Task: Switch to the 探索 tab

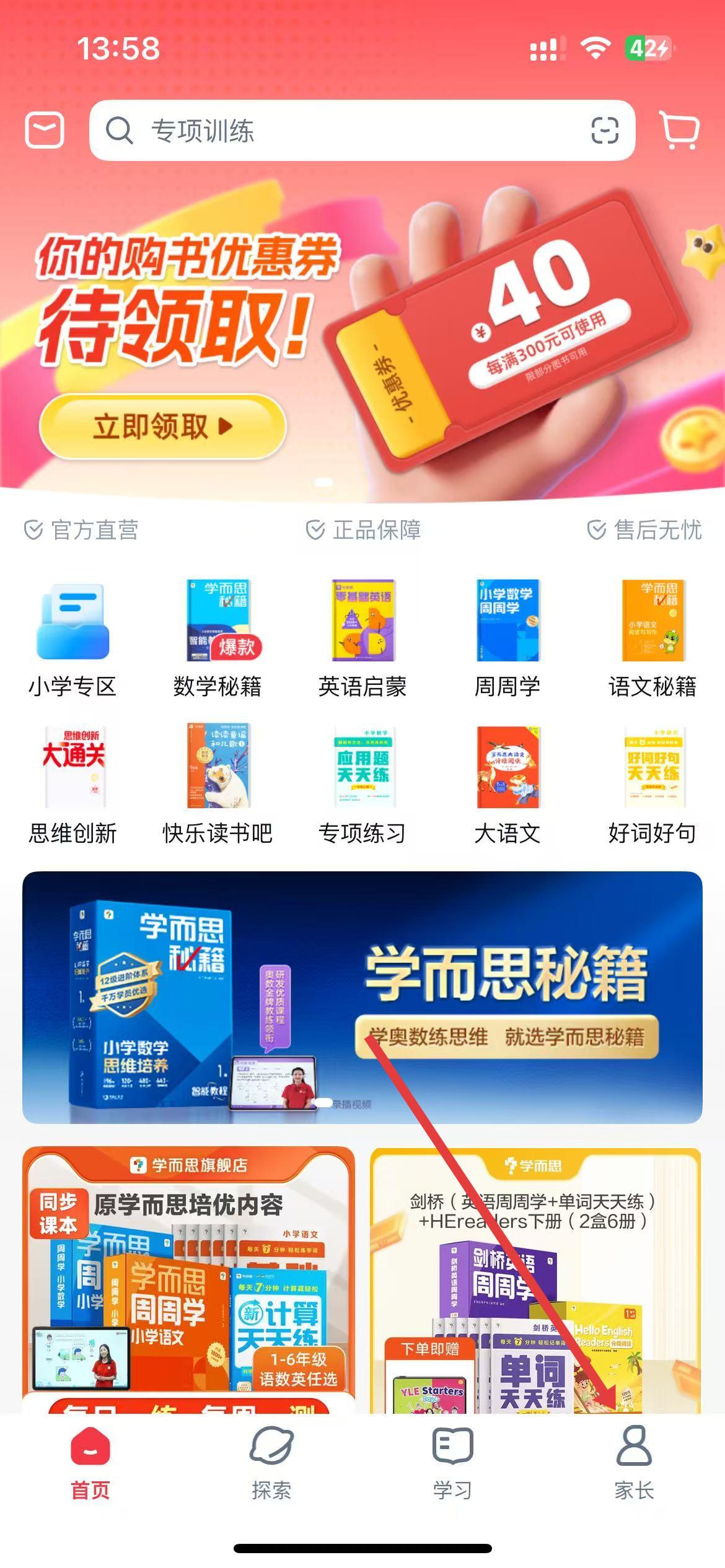Action: tap(271, 1463)
